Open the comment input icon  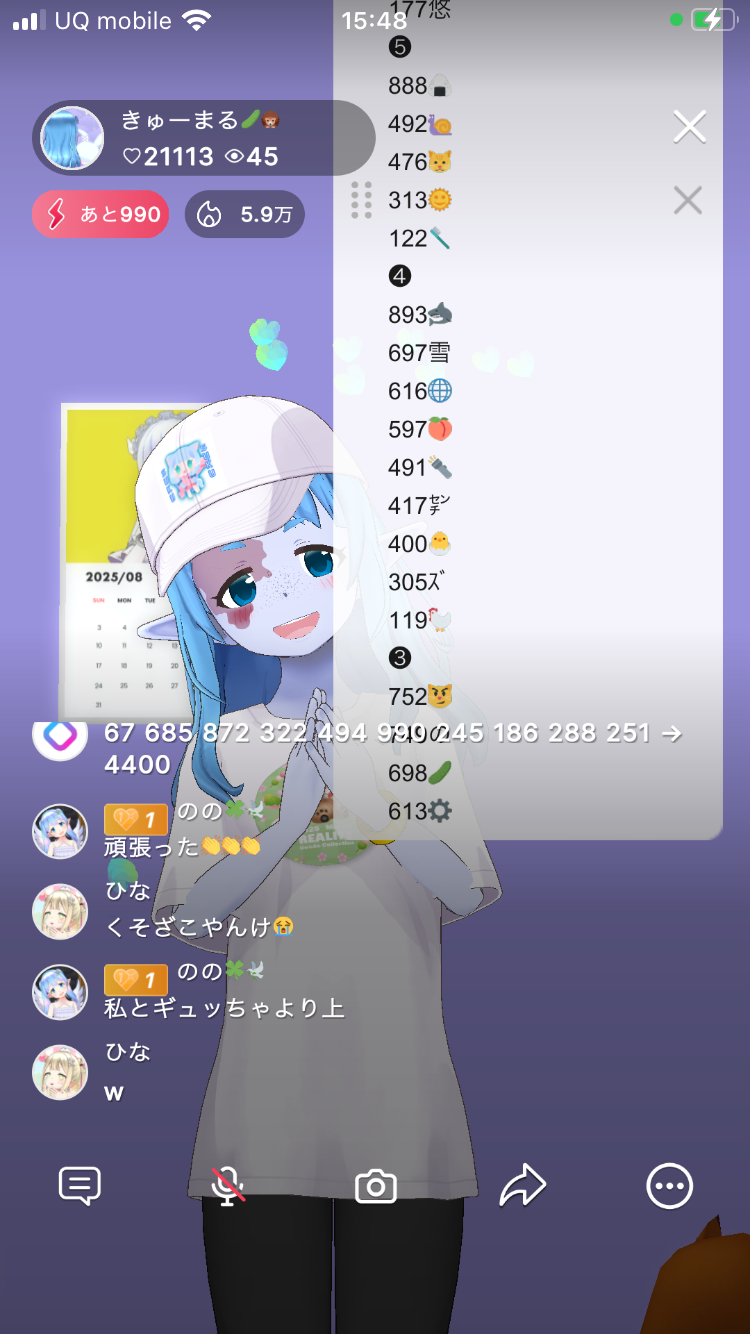tap(80, 1186)
